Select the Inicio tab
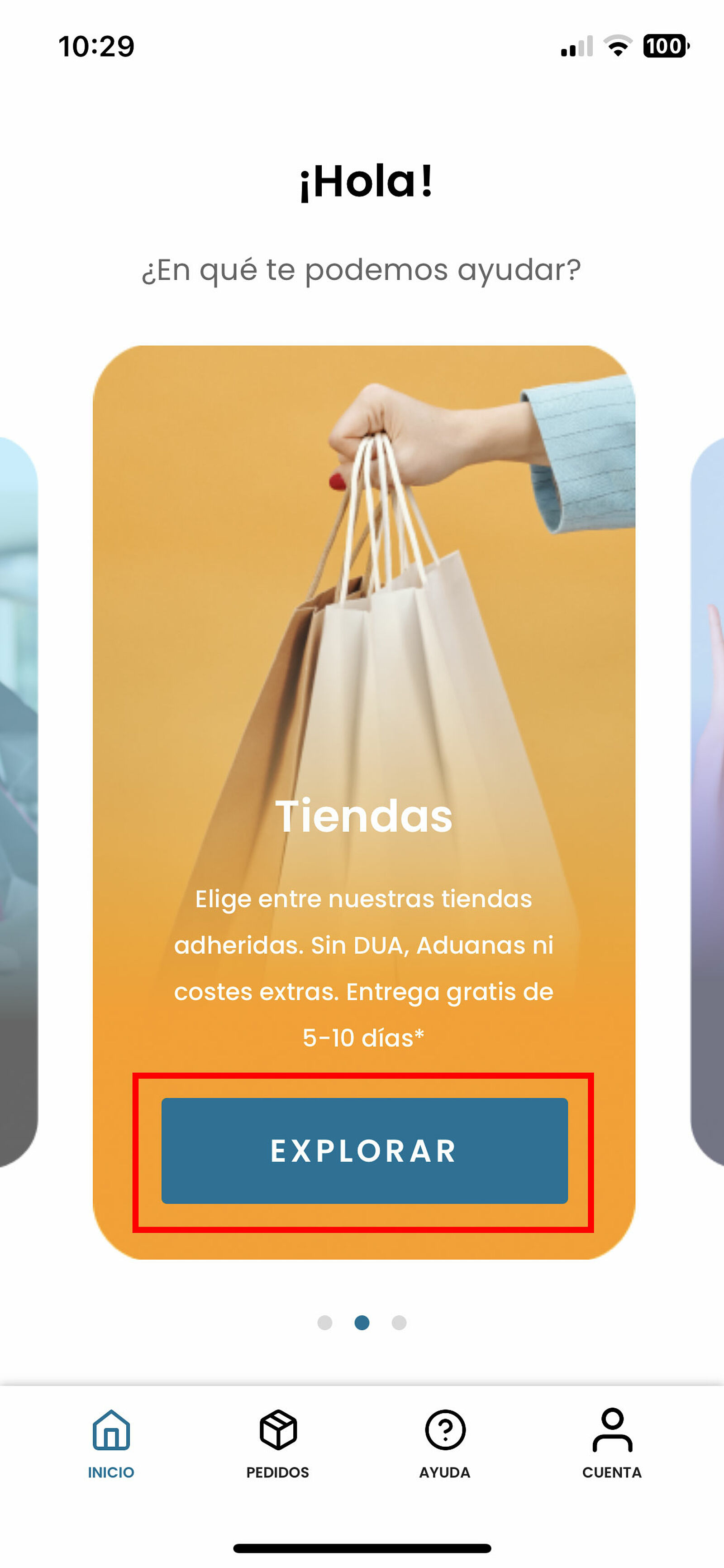724x1568 pixels. 111,1443
